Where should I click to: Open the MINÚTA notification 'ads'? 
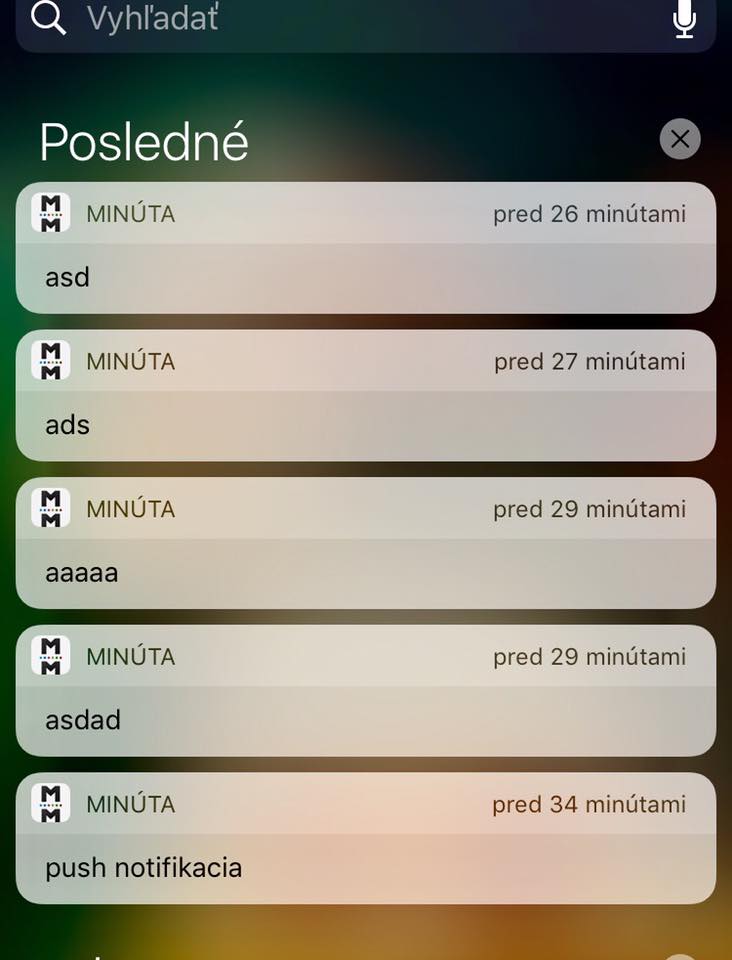point(366,396)
